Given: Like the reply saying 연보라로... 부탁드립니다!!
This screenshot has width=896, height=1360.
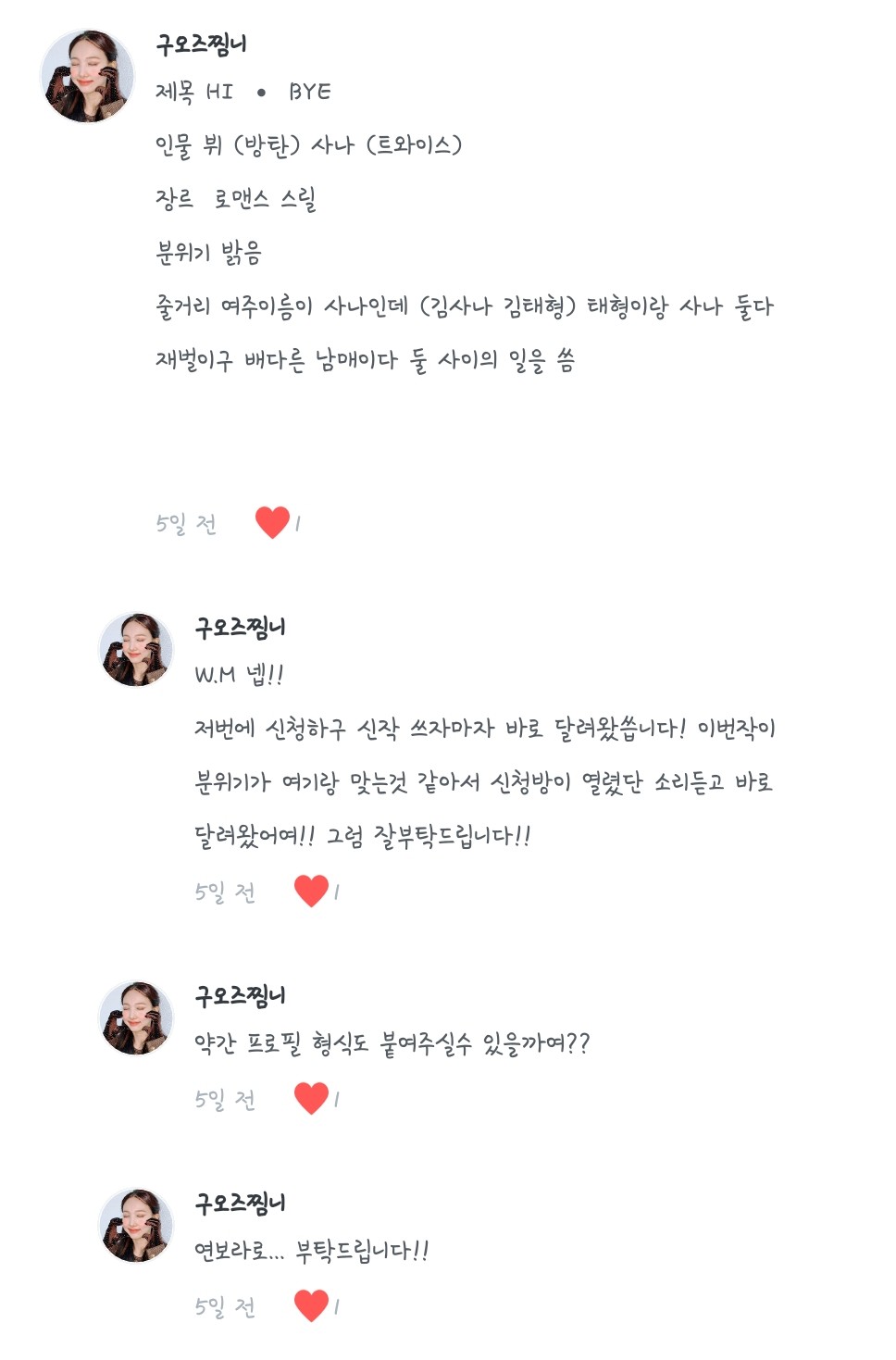Looking at the screenshot, I should [311, 1306].
